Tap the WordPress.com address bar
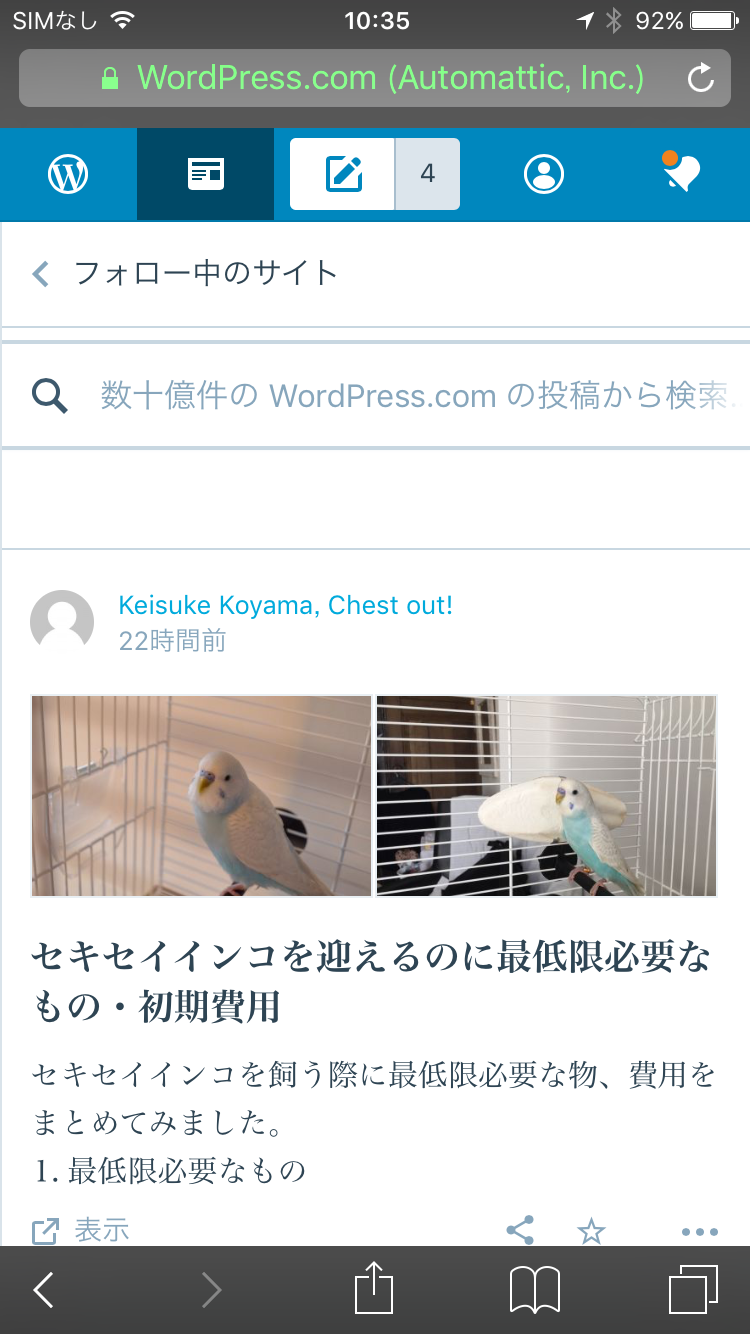This screenshot has height=1334, width=750. click(375, 78)
